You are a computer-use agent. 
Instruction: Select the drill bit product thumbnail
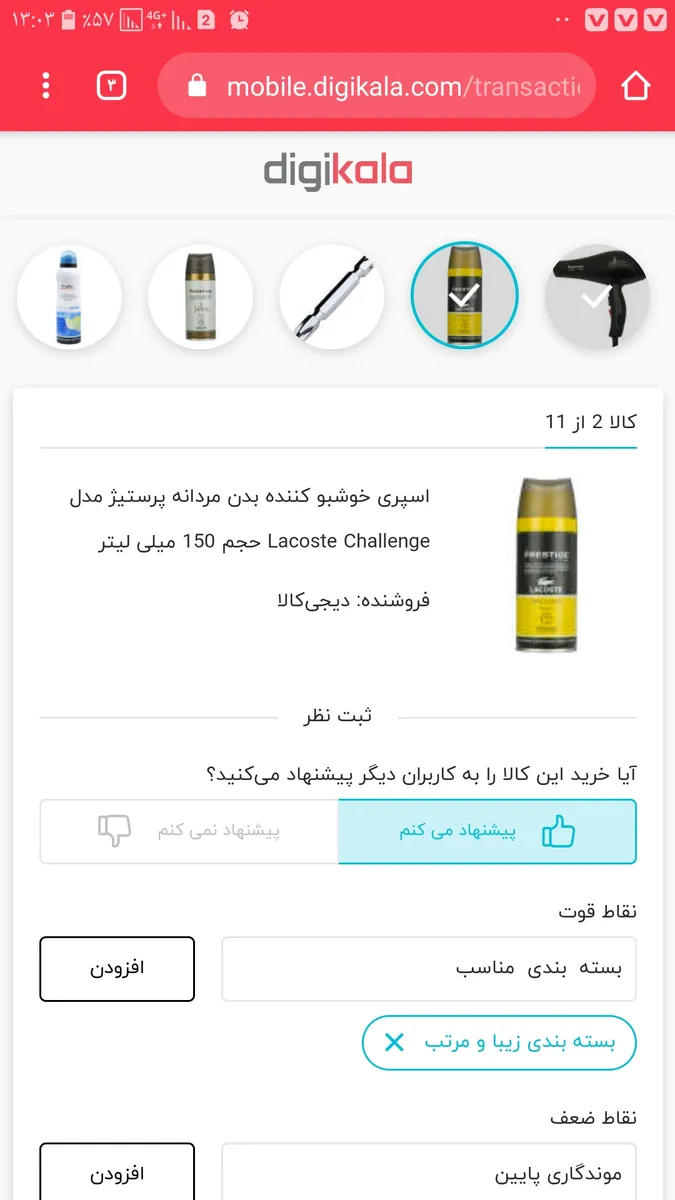click(332, 297)
